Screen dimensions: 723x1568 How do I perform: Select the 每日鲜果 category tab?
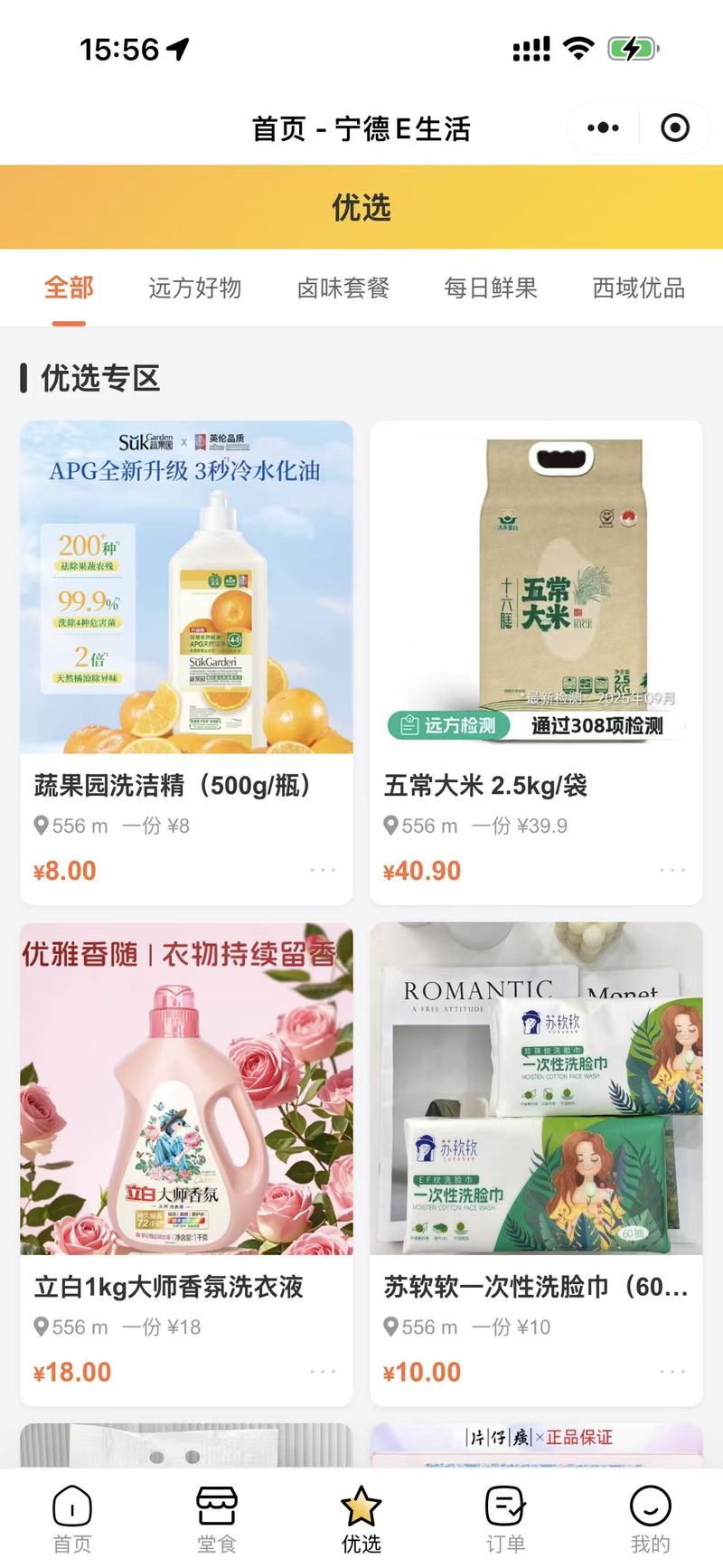pos(491,288)
